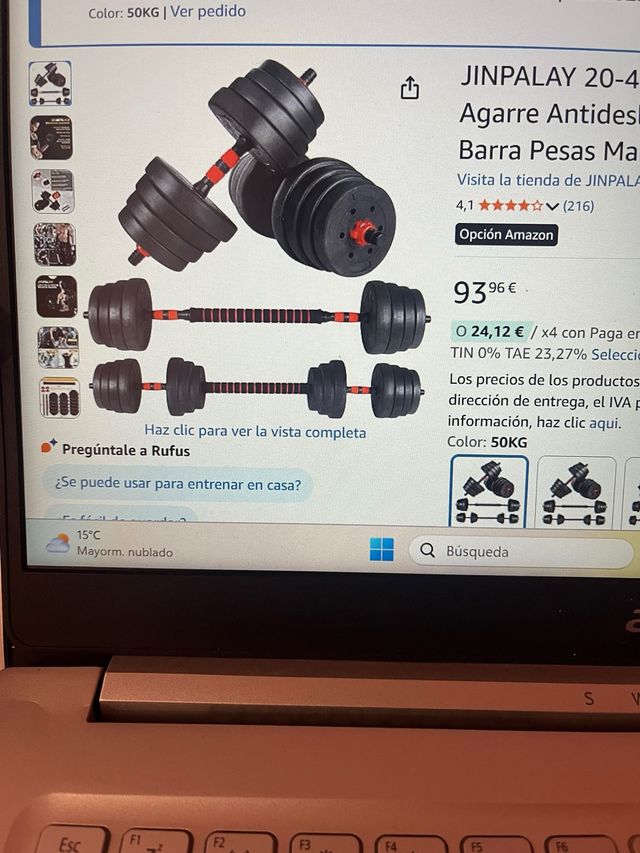Ask Rufus if it works for home training
This screenshot has width=640, height=853.
coord(178,486)
